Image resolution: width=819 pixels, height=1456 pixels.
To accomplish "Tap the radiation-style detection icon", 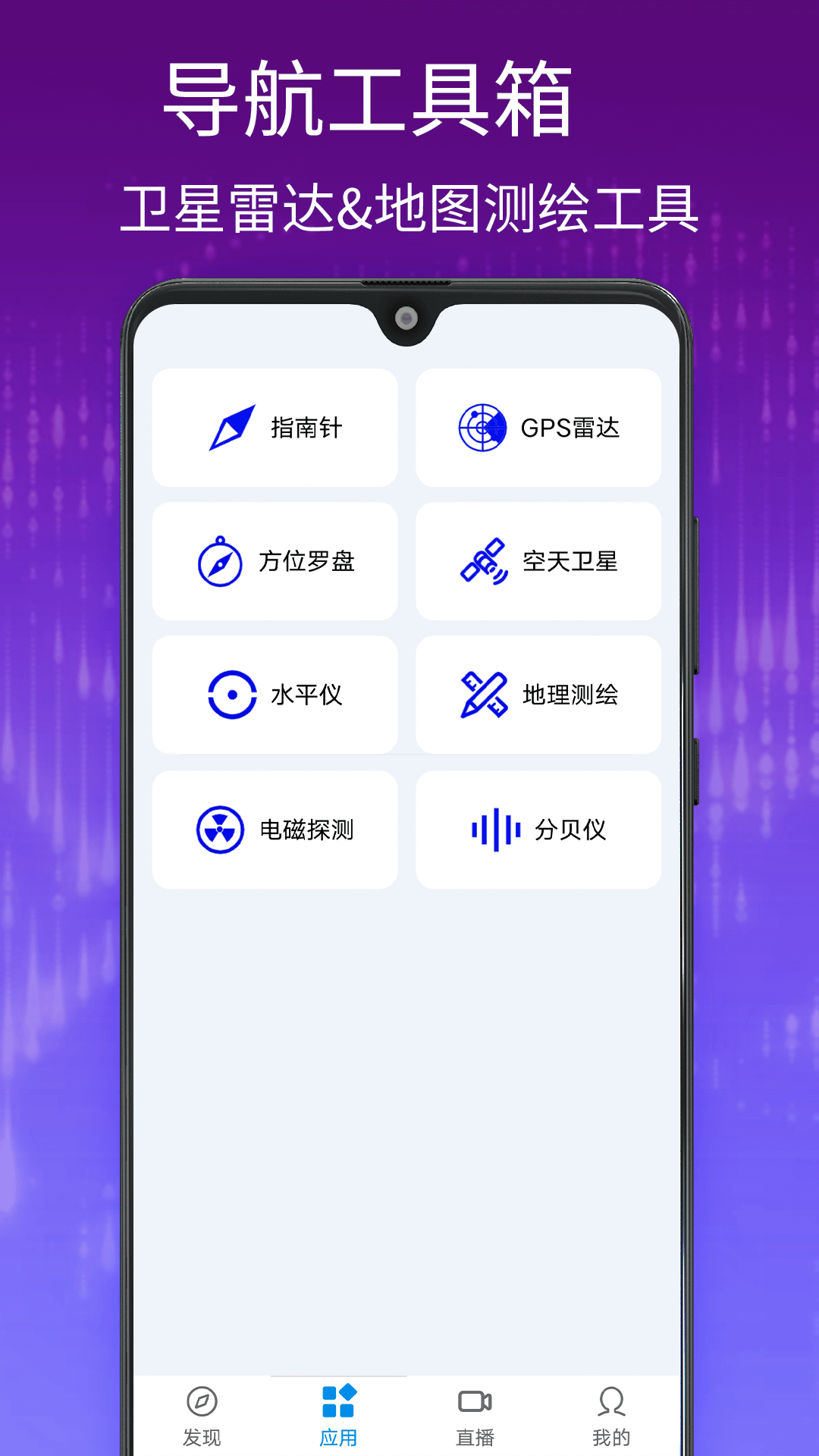I will point(220,829).
